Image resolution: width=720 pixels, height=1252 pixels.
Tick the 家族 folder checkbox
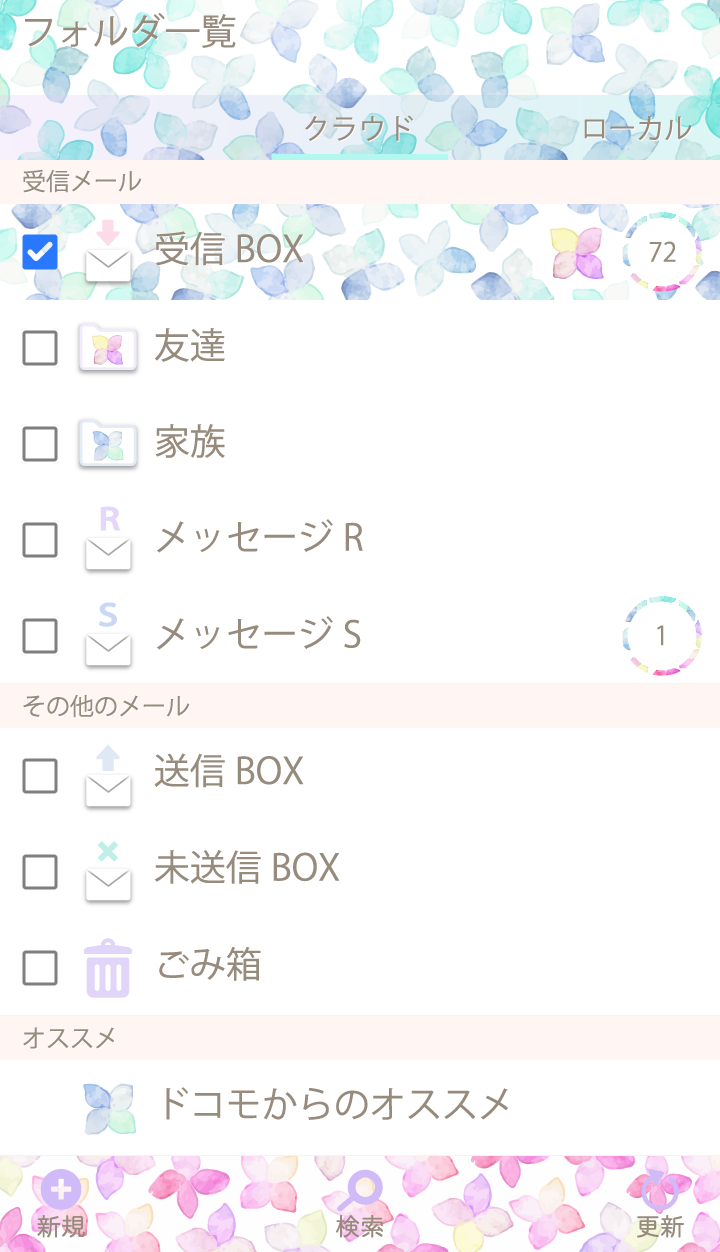coord(40,444)
